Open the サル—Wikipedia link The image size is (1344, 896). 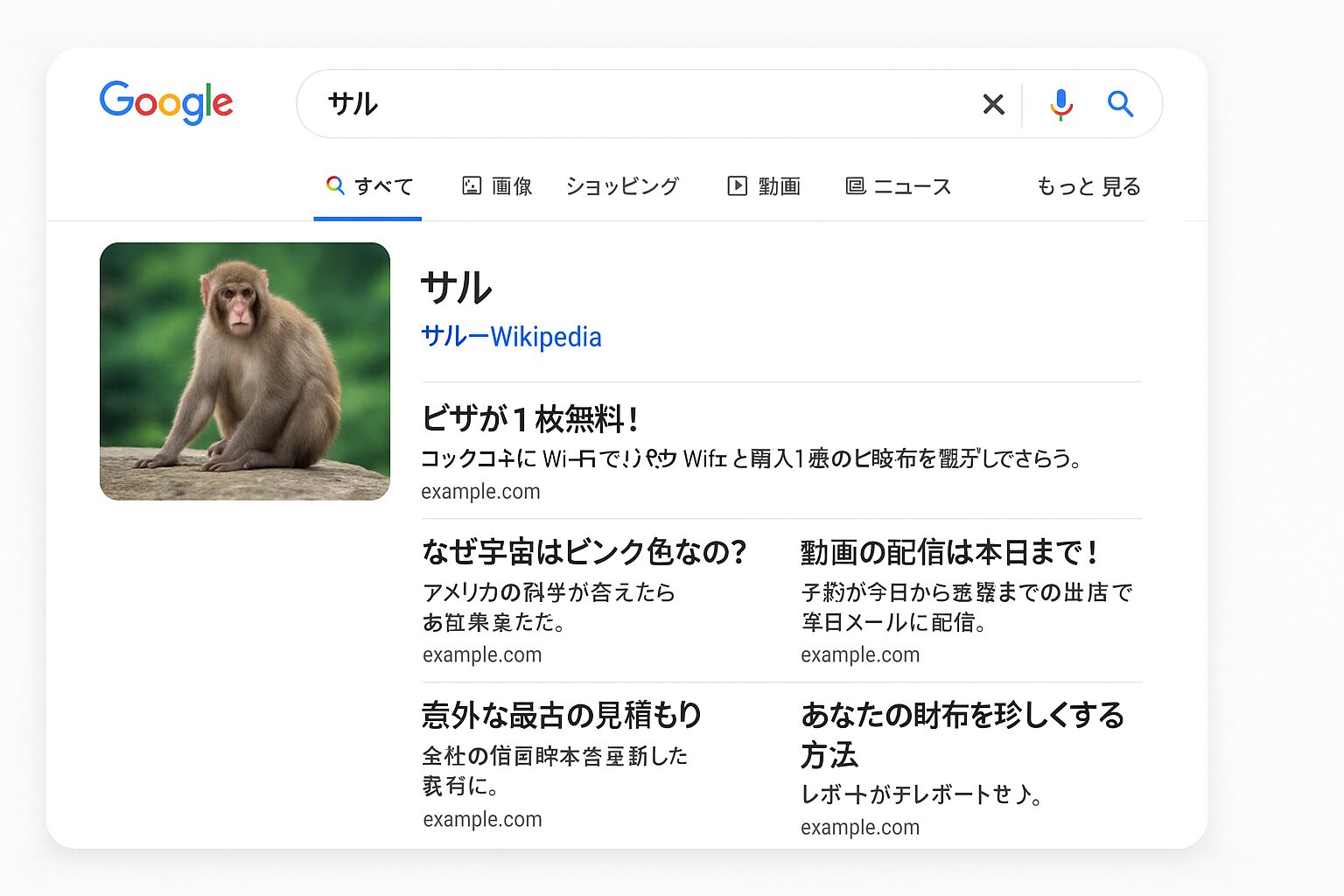511,337
